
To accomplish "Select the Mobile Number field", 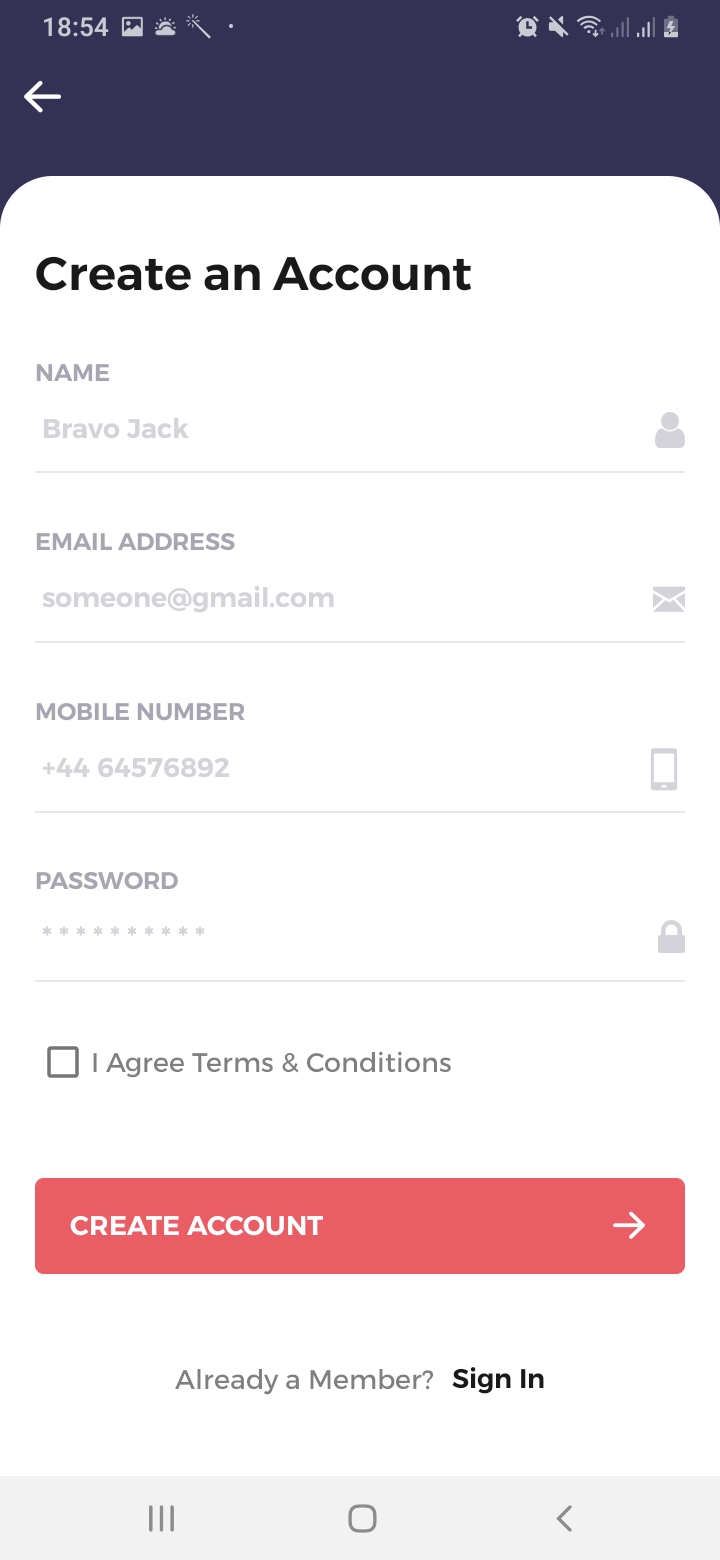I will click(x=340, y=769).
